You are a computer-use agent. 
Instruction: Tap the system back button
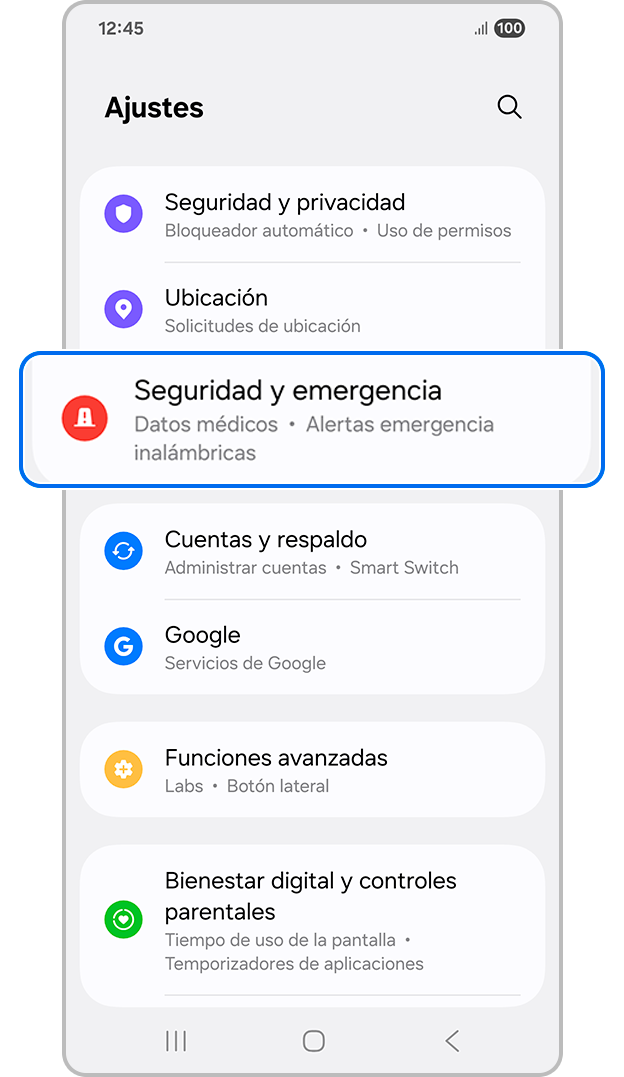pyautogui.click(x=452, y=1041)
